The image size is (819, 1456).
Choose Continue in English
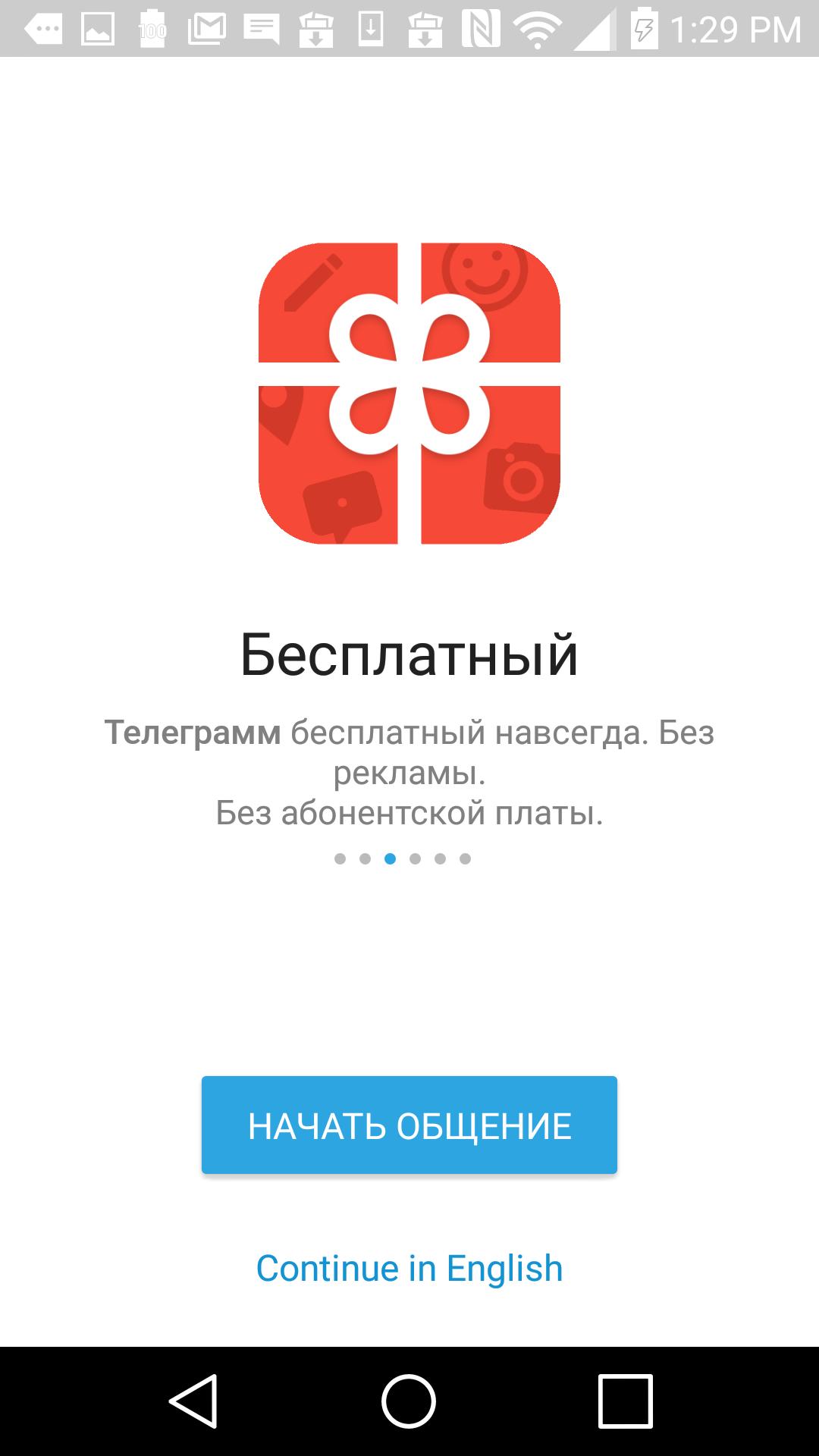[409, 1269]
